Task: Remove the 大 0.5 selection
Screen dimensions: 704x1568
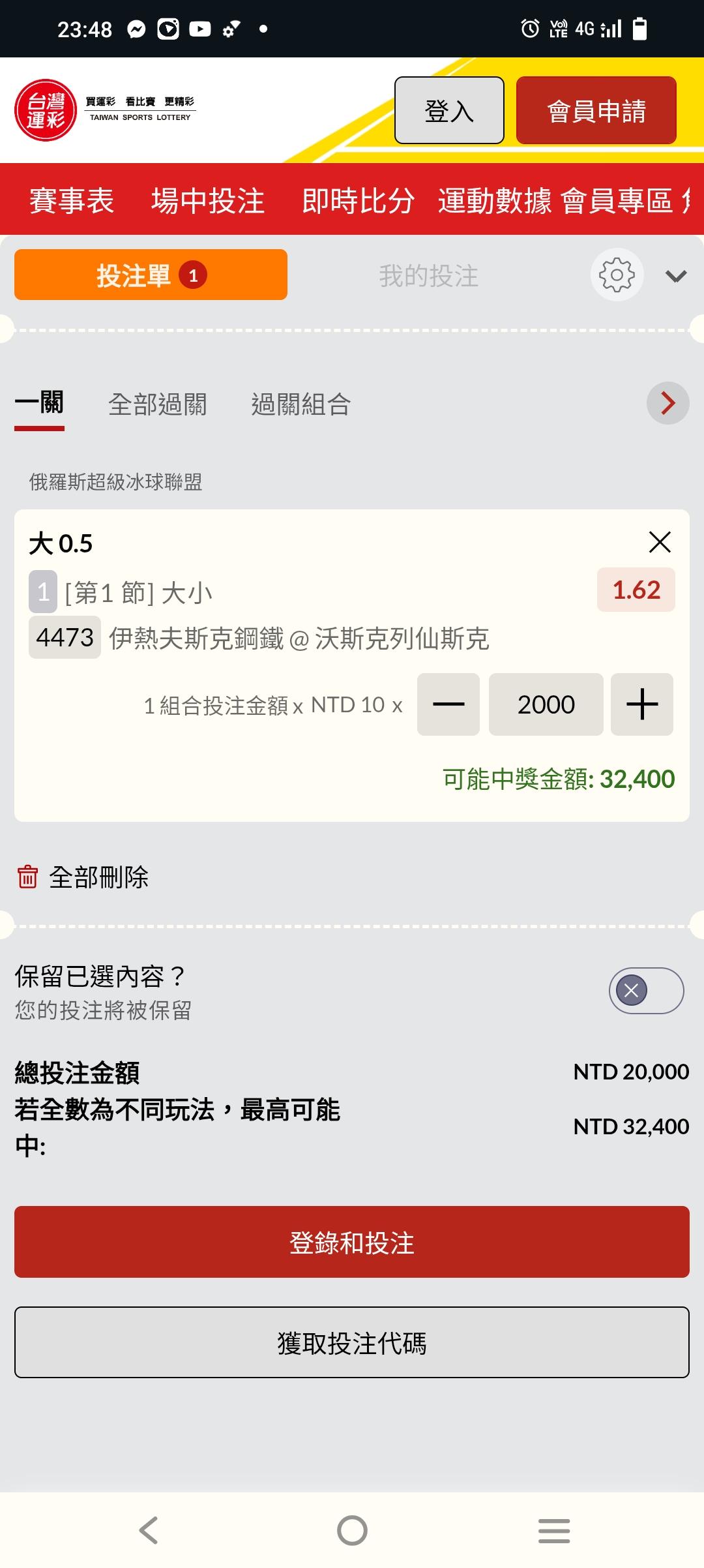Action: [660, 542]
